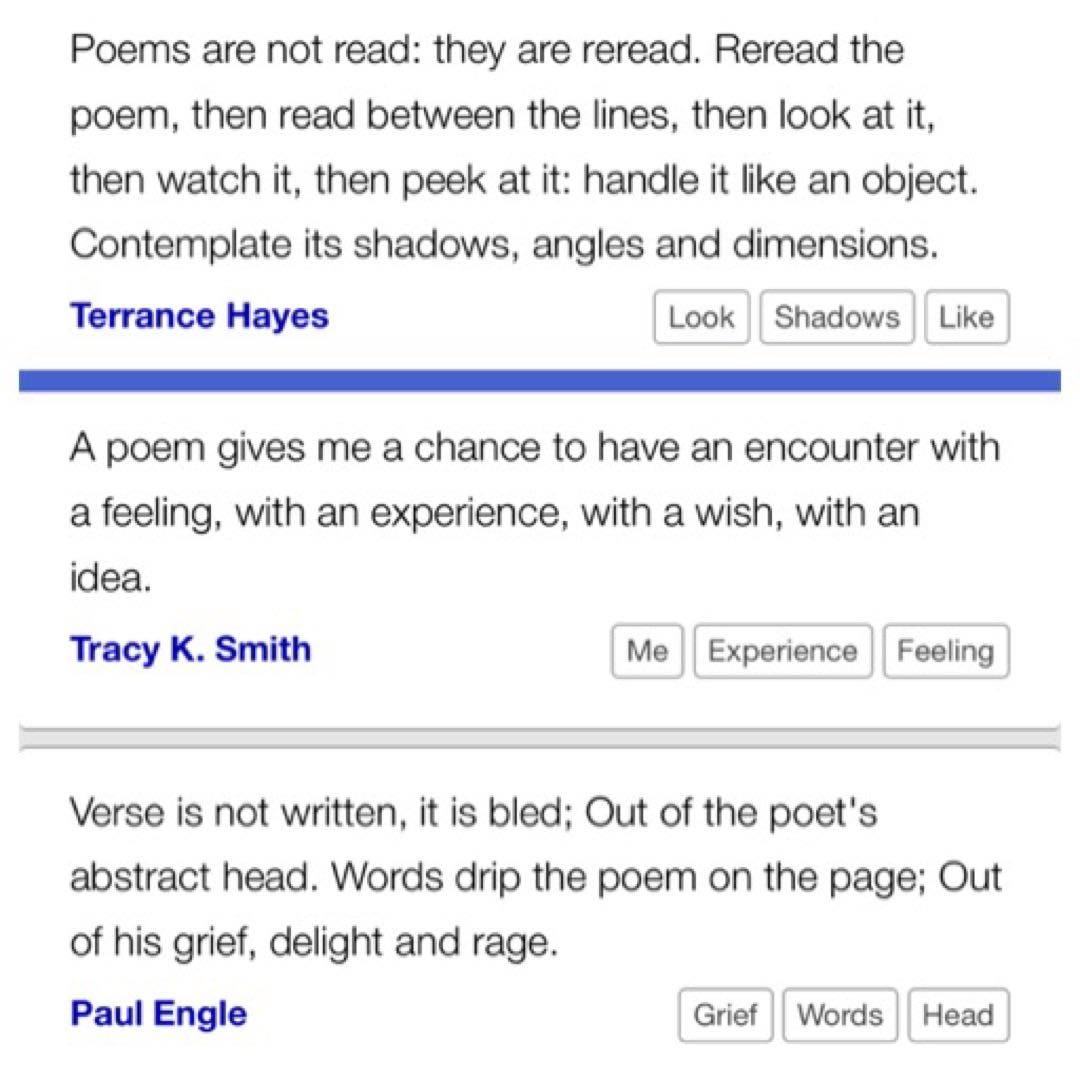The width and height of the screenshot is (1080, 1080).
Task: Open the Feeling tag
Action: [x=945, y=651]
